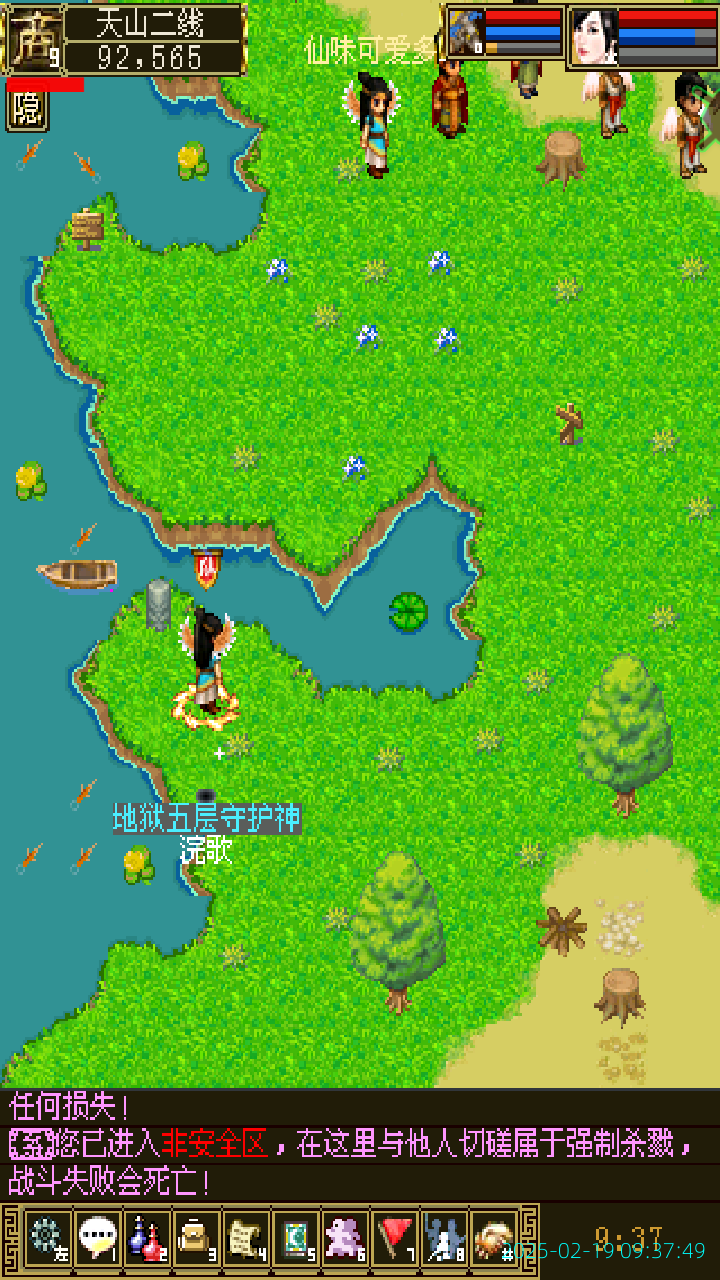Viewport: 720px width, 1280px height.
Task: Open the green card book shortcut
Action: coord(296,1238)
